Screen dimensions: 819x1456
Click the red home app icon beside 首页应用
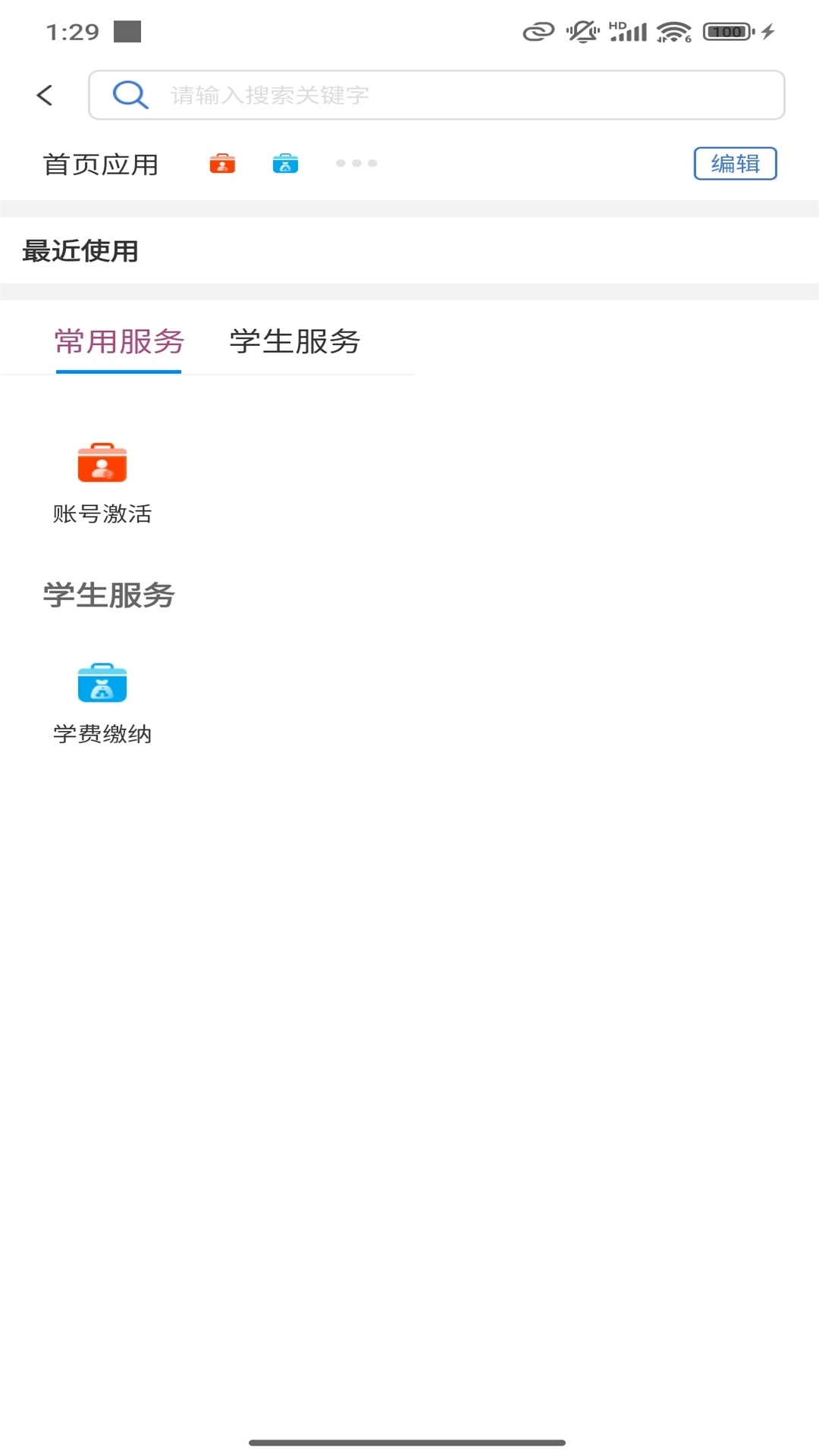pyautogui.click(x=221, y=162)
